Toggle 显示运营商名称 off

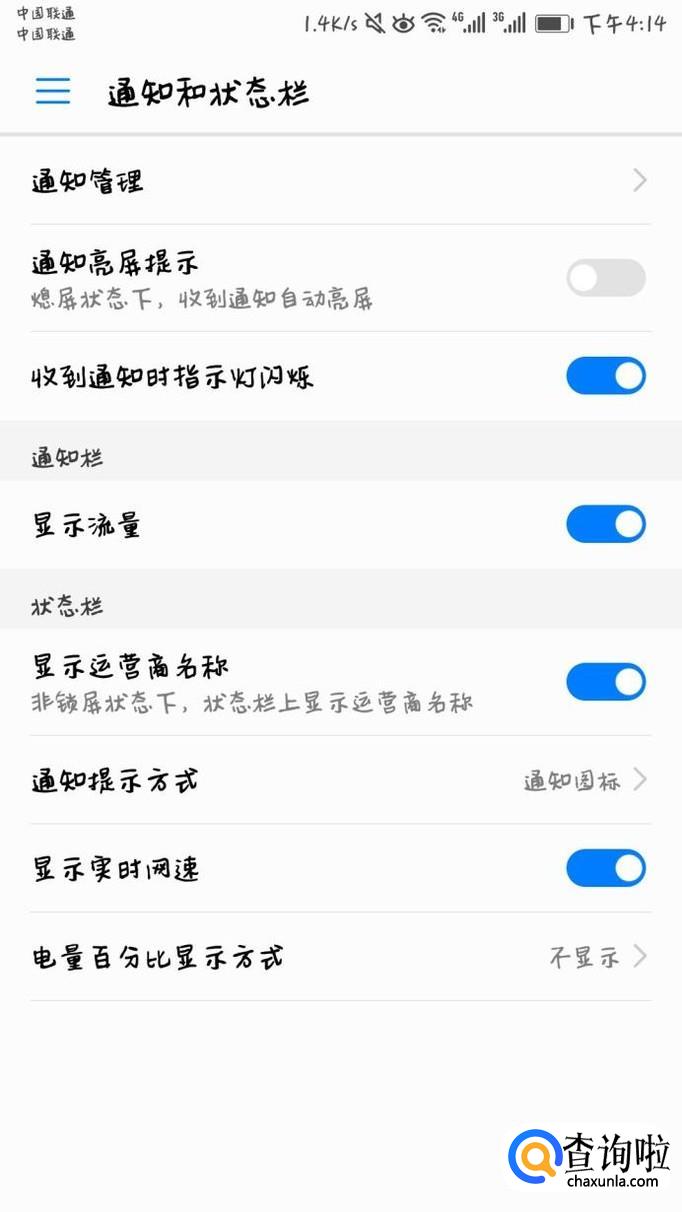coord(606,683)
